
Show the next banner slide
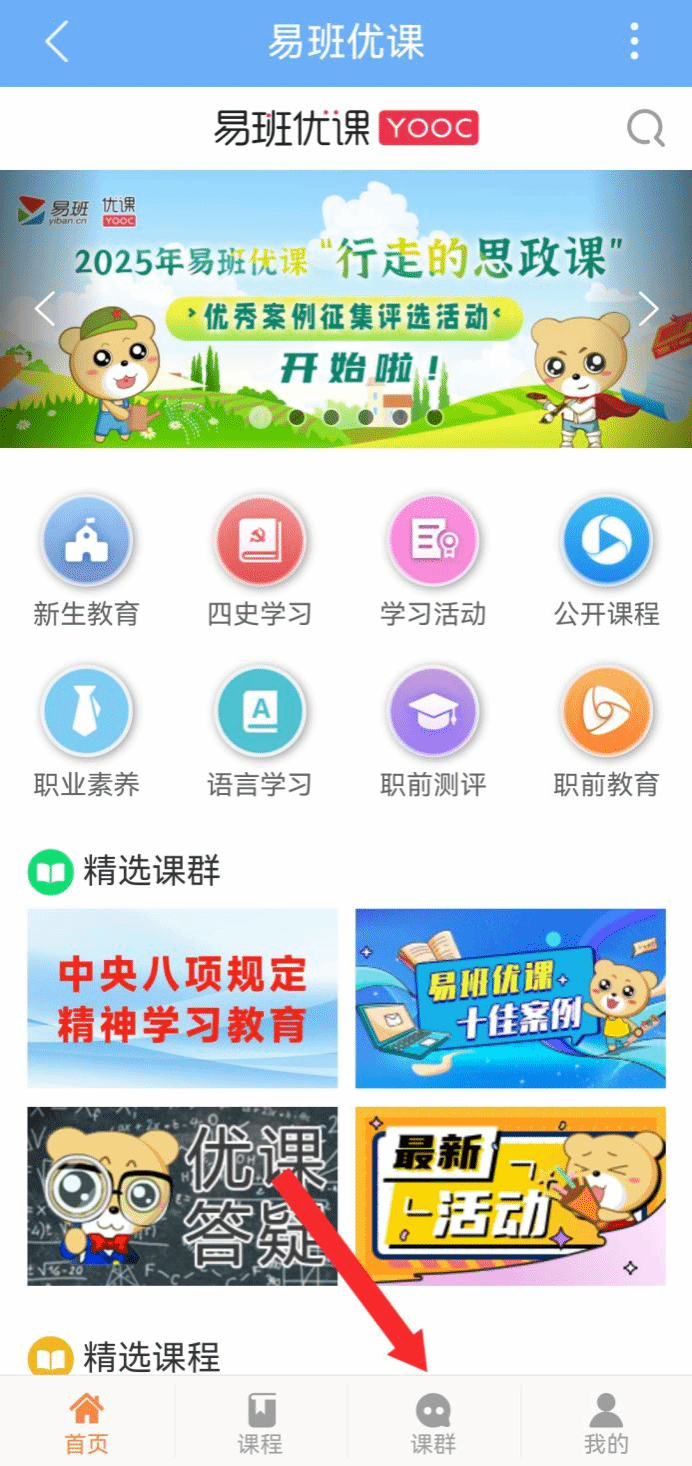[x=649, y=309]
